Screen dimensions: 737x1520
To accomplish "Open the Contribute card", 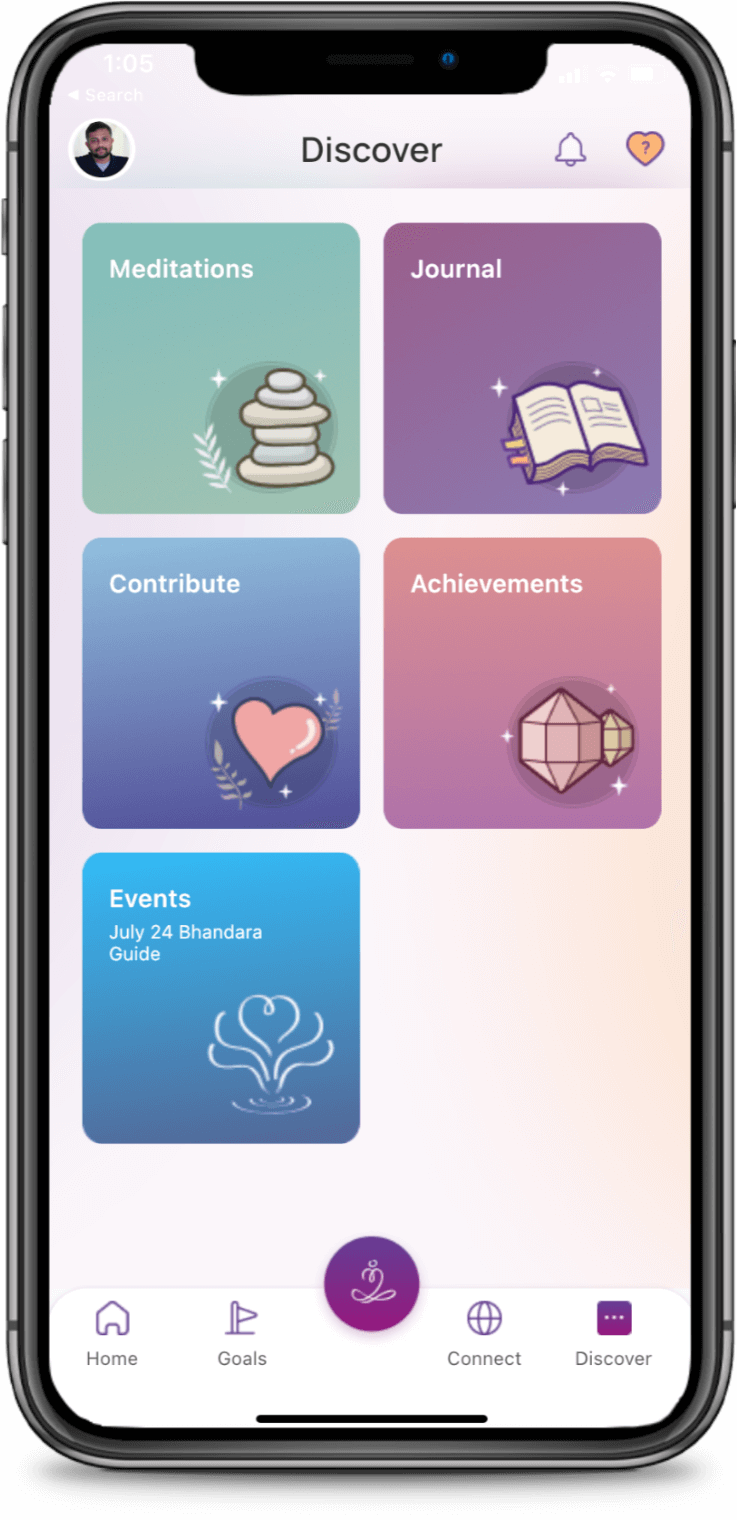I will 221,683.
